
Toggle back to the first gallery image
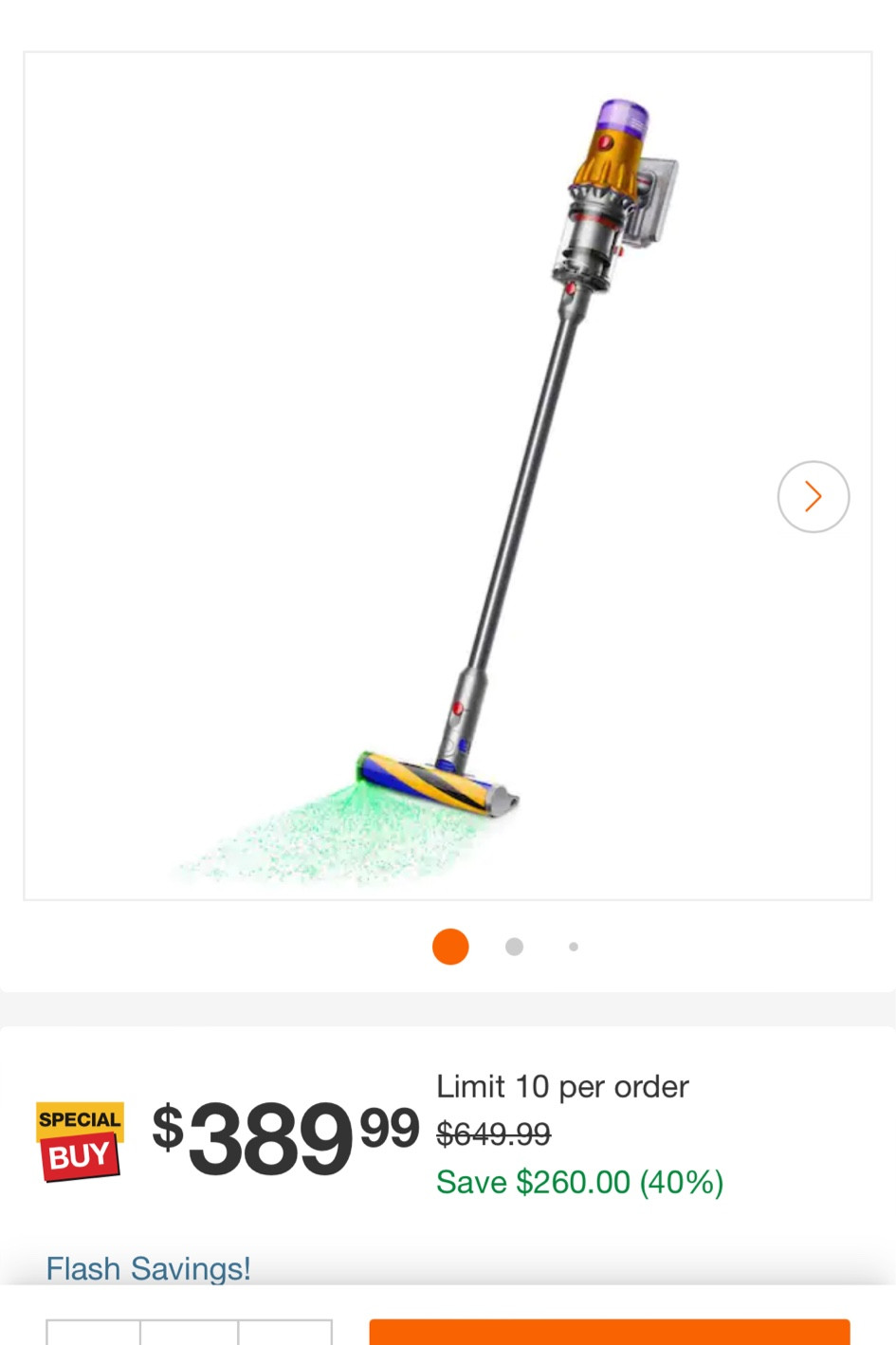coord(450,946)
